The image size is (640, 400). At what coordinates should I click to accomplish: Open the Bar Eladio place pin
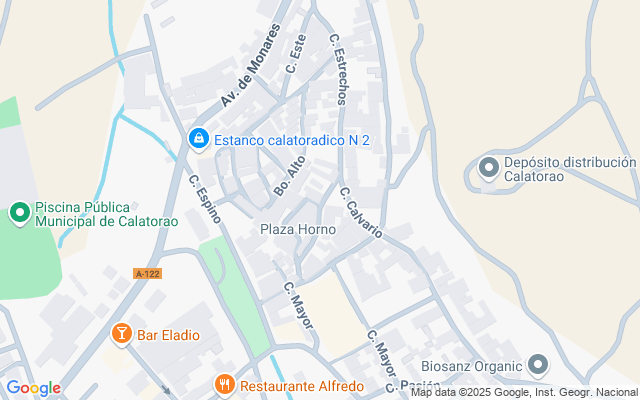pyautogui.click(x=122, y=335)
